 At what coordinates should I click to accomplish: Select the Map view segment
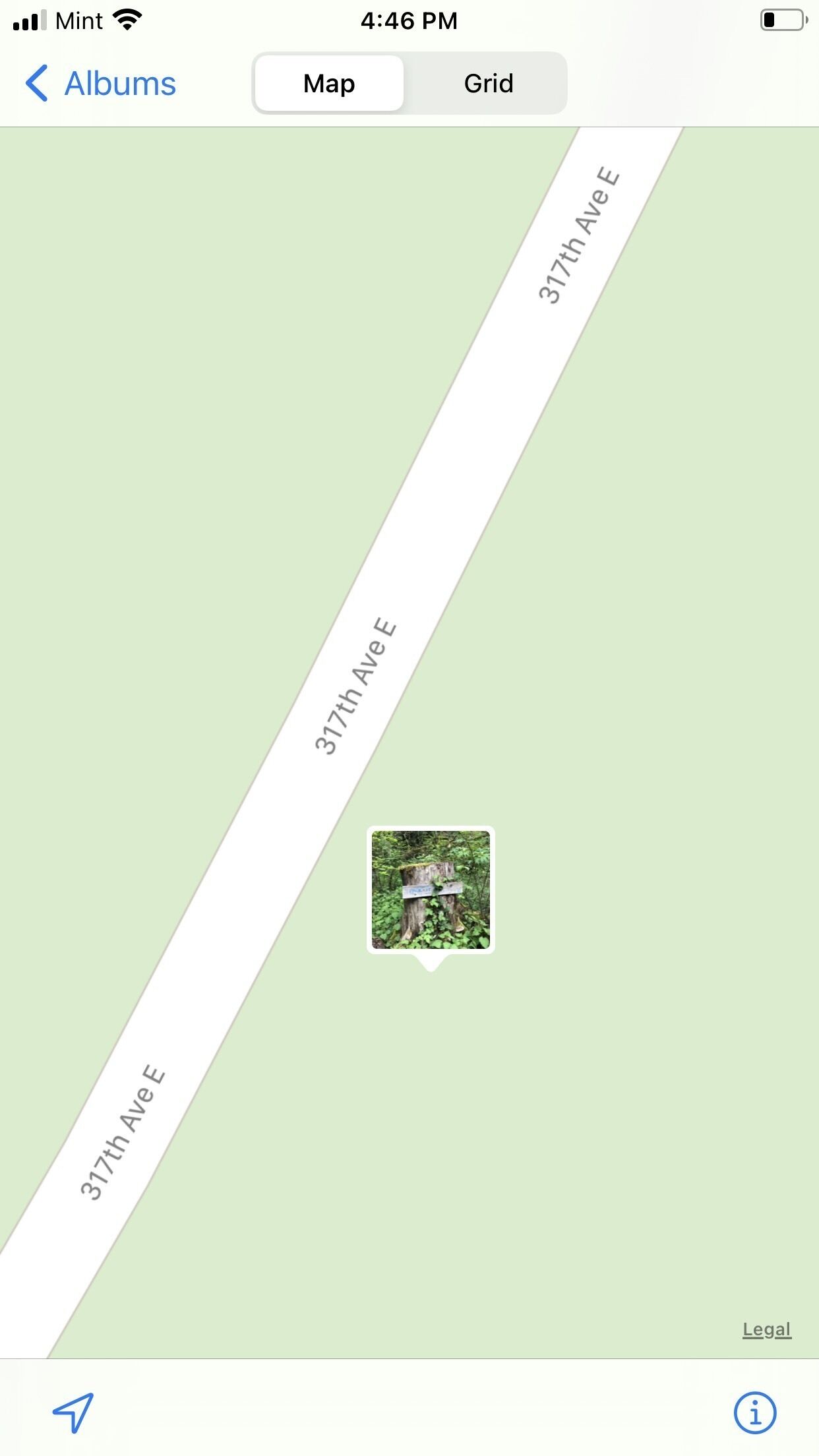point(329,83)
